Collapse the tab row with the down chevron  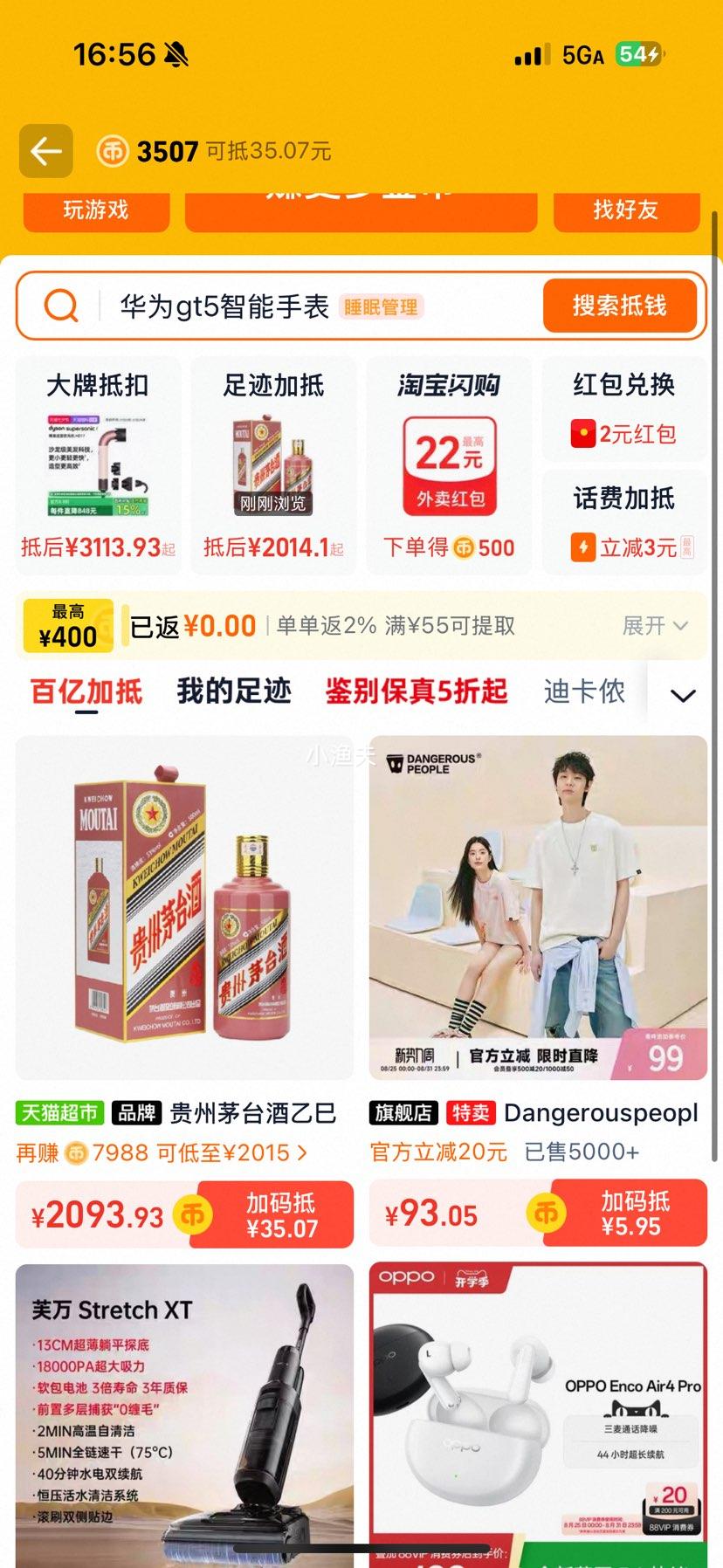tap(680, 694)
